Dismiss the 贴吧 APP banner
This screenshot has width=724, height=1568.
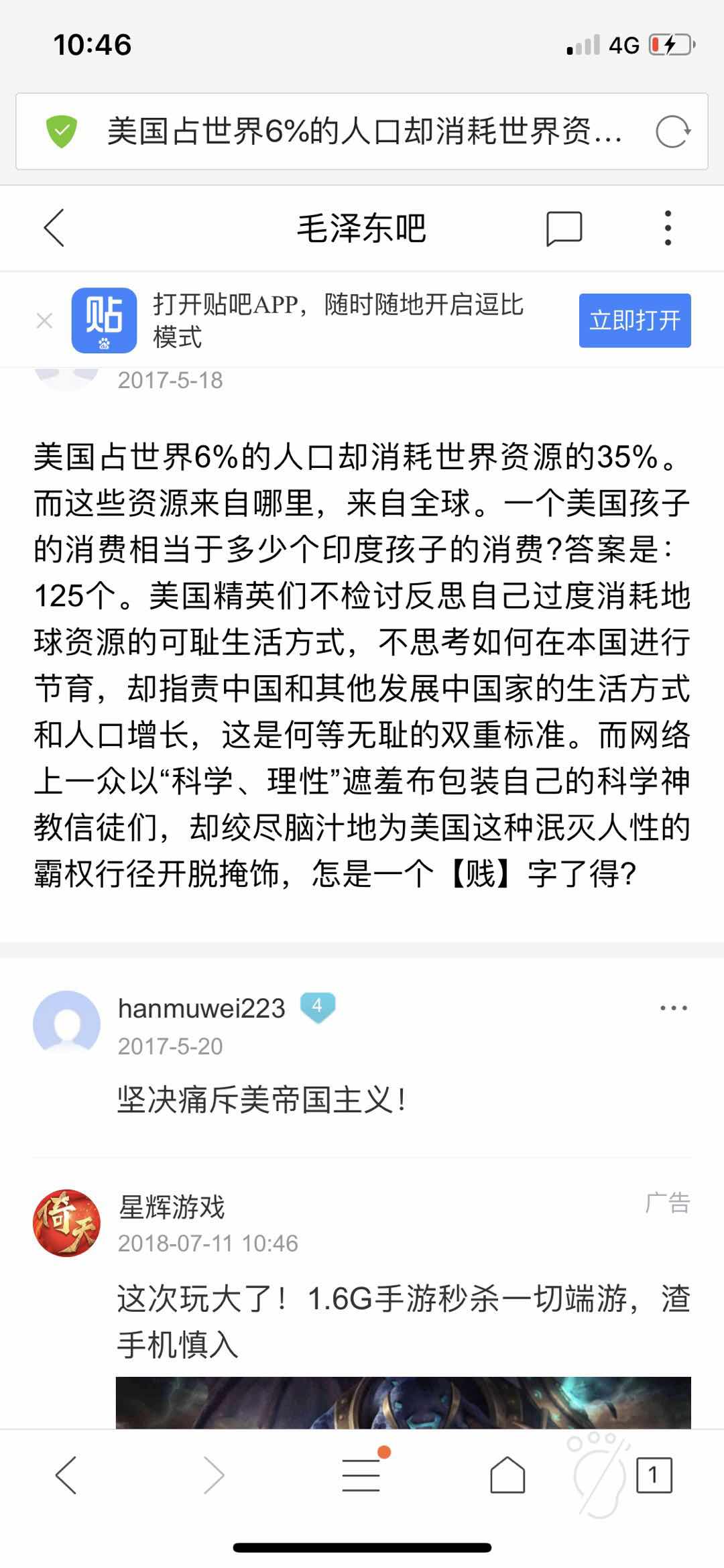[44, 321]
